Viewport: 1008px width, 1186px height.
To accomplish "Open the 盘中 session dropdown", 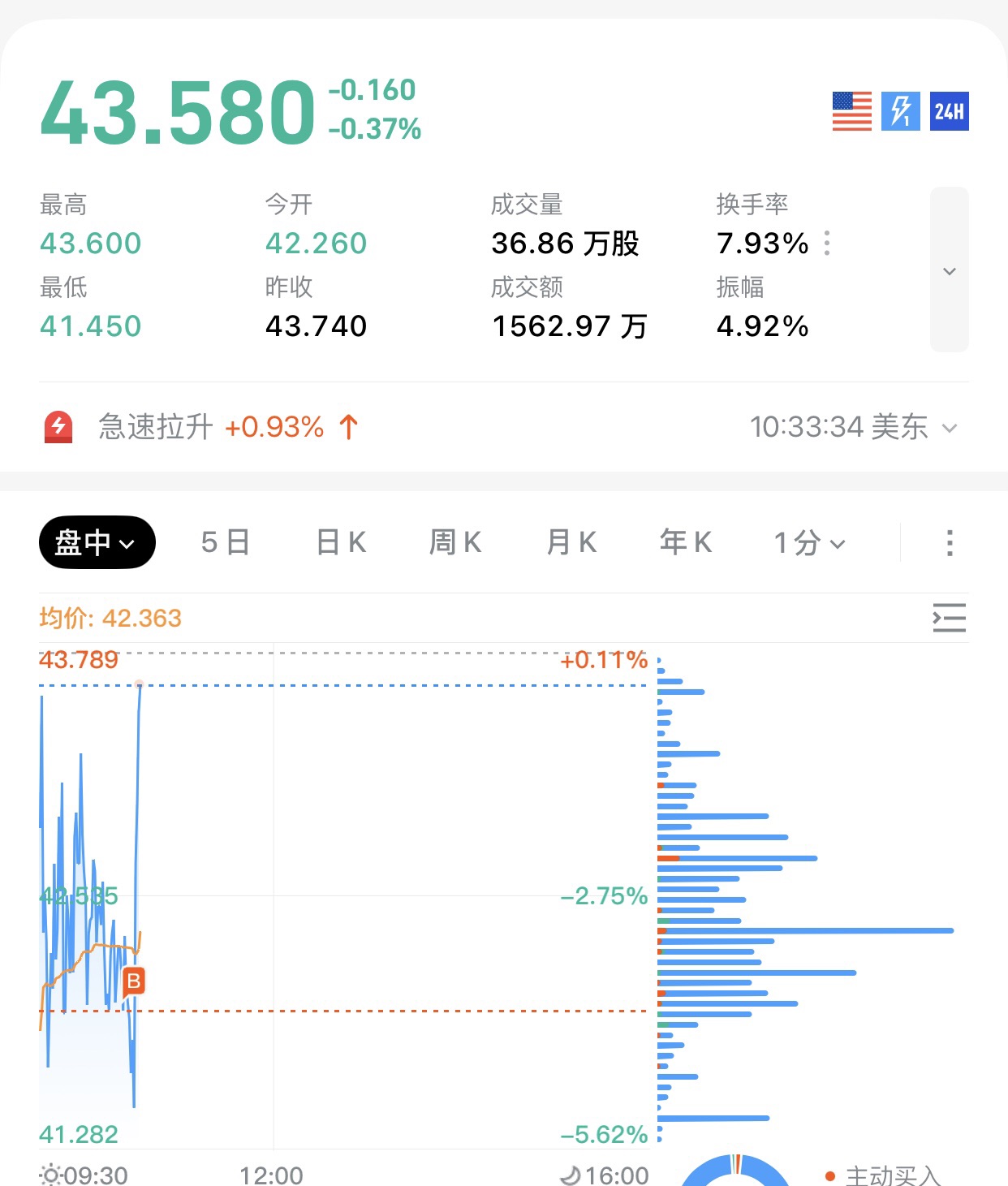I will pyautogui.click(x=97, y=542).
